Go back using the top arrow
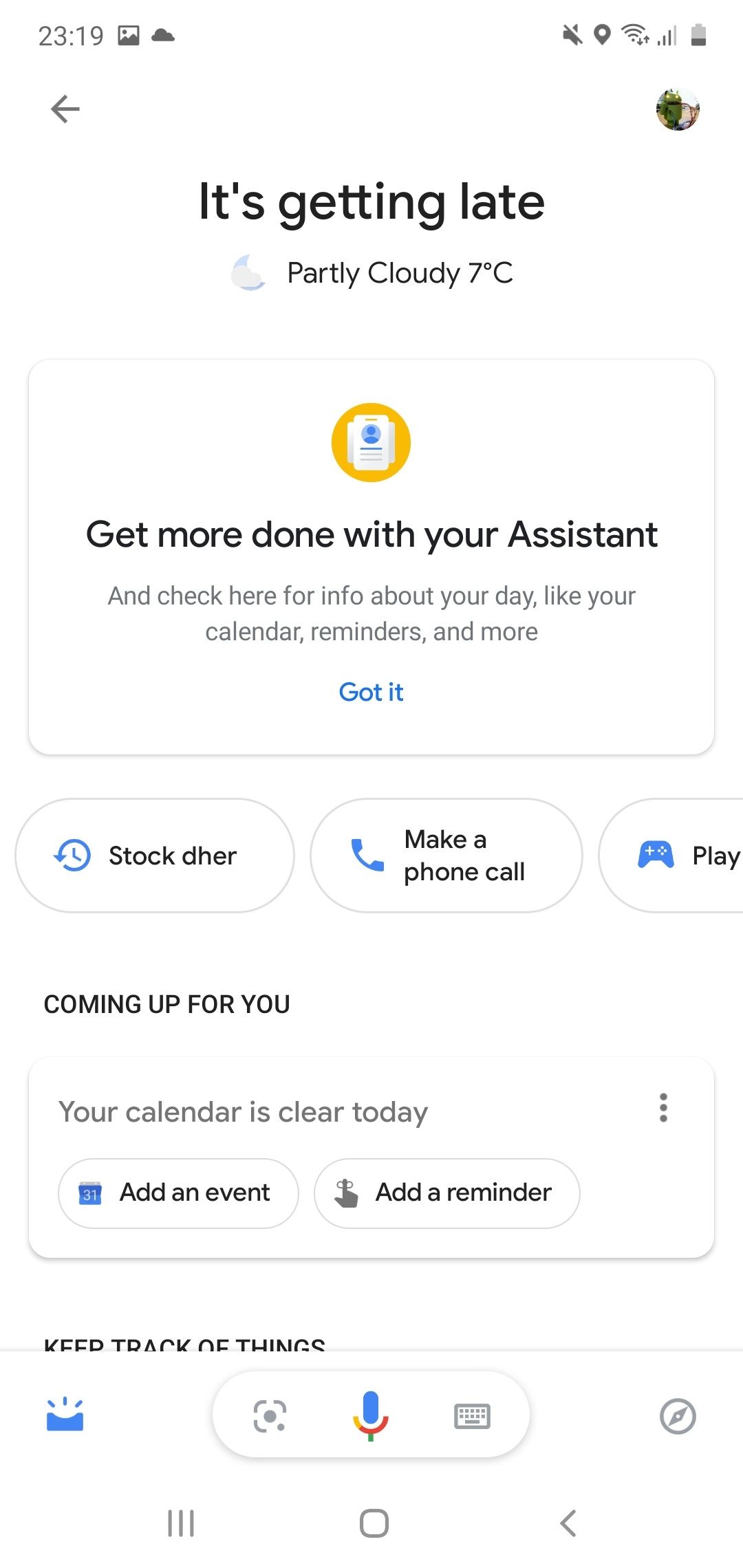 point(65,109)
